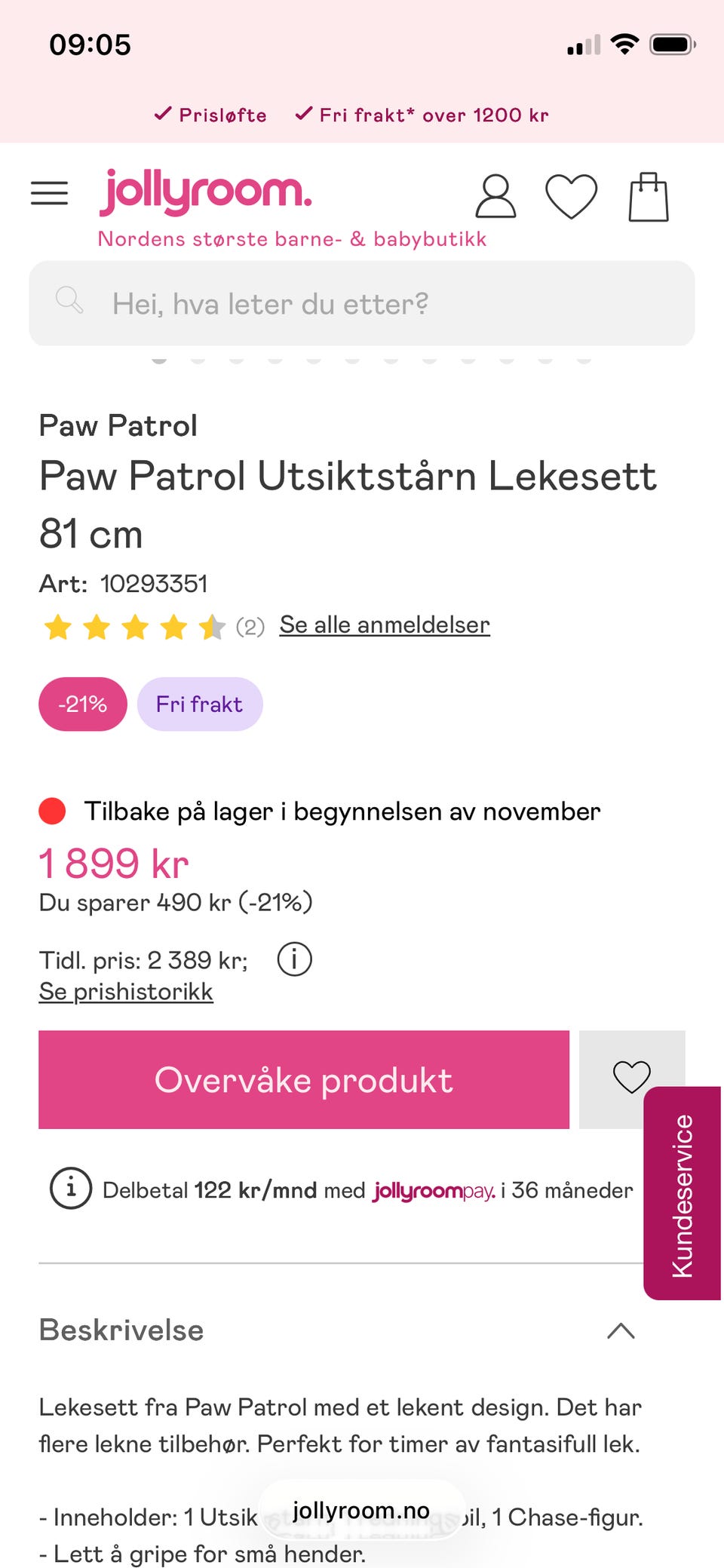This screenshot has width=724, height=1568.
Task: Tap the info icon beside Delbetal 122 kr/mnd
Action: point(71,1189)
